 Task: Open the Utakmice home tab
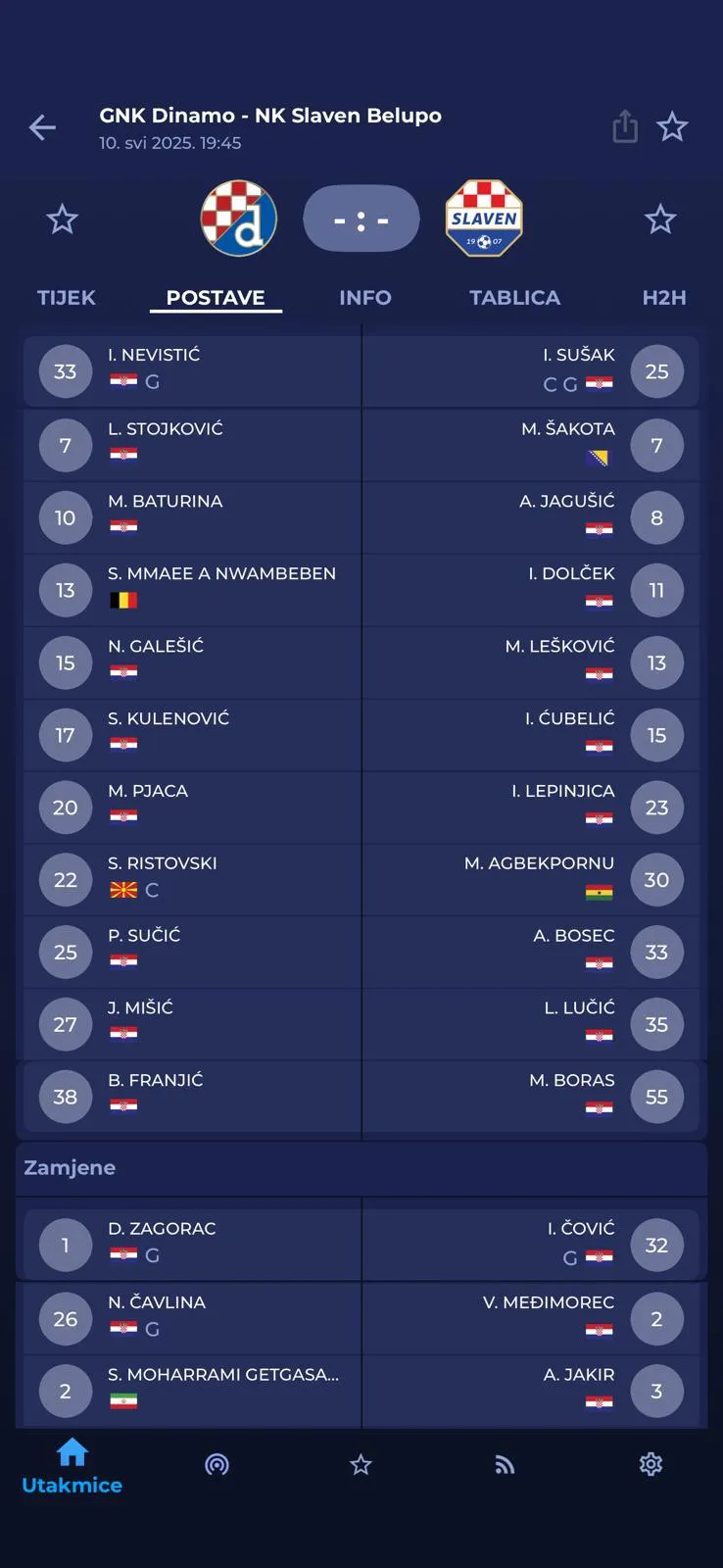[72, 1466]
